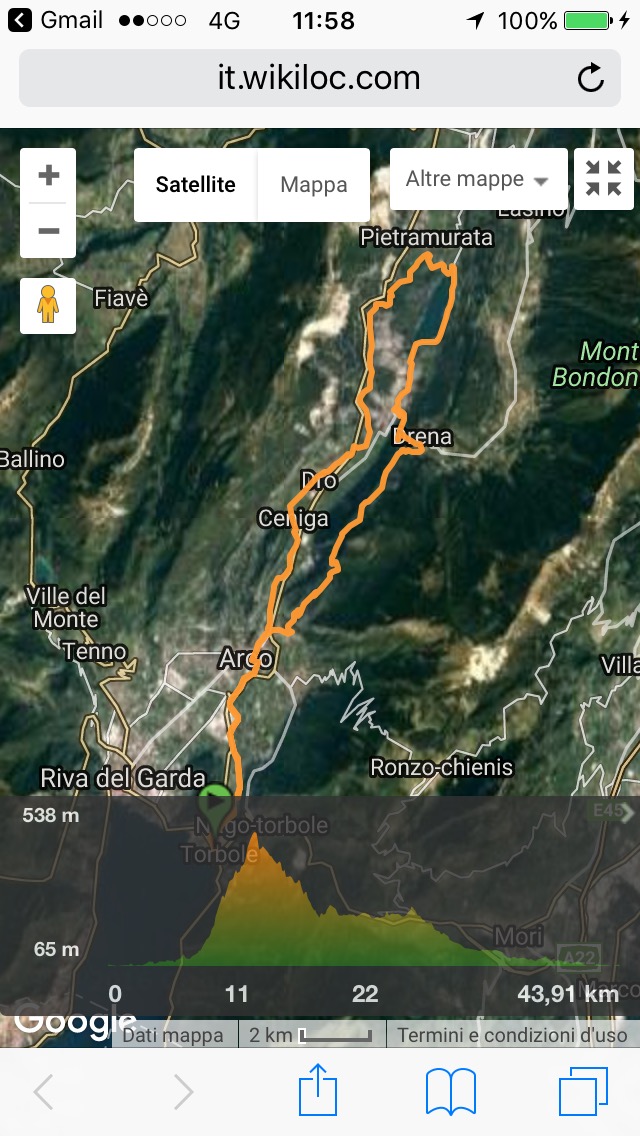Show open Safari tabs
Image resolution: width=640 pixels, height=1136 pixels.
pyautogui.click(x=583, y=1091)
